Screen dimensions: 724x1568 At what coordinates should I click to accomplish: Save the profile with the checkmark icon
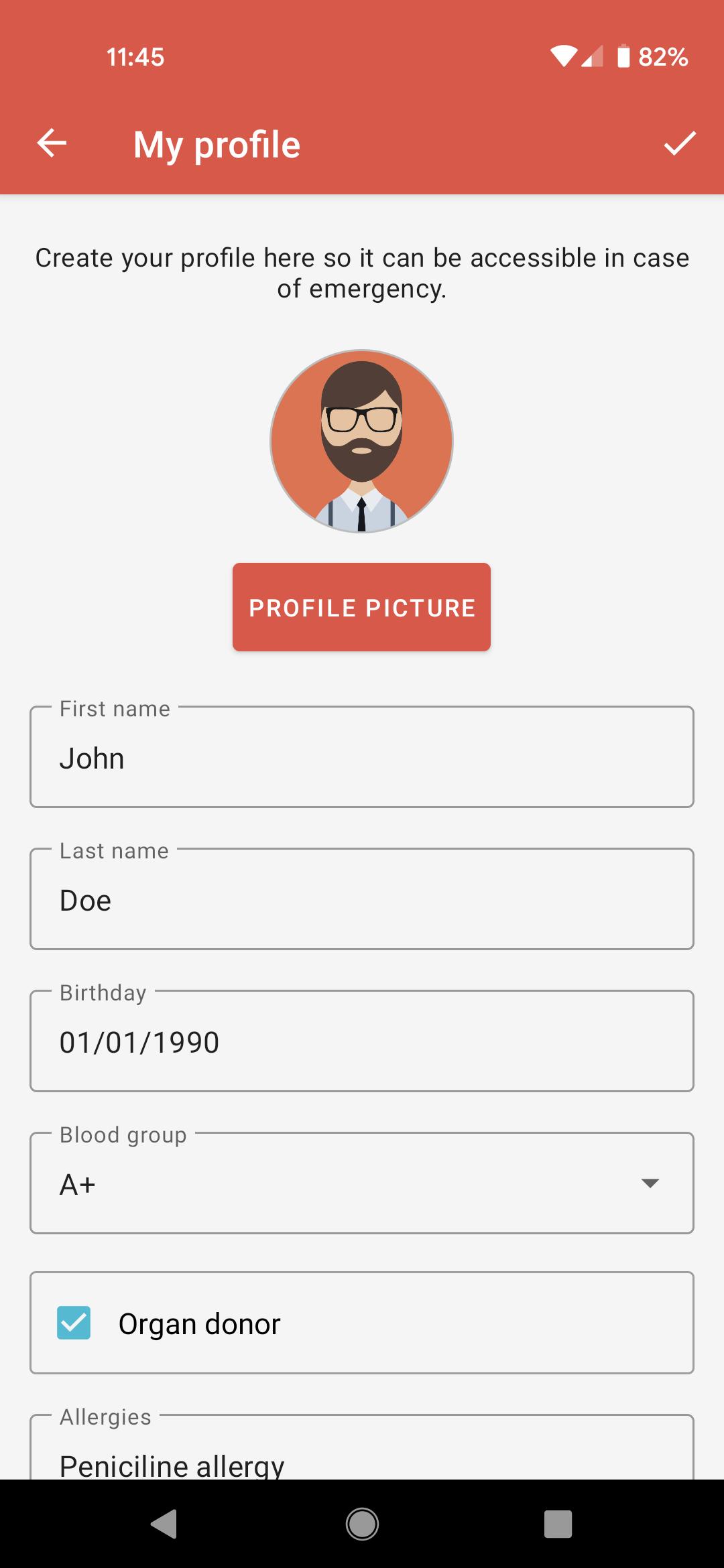(x=680, y=143)
